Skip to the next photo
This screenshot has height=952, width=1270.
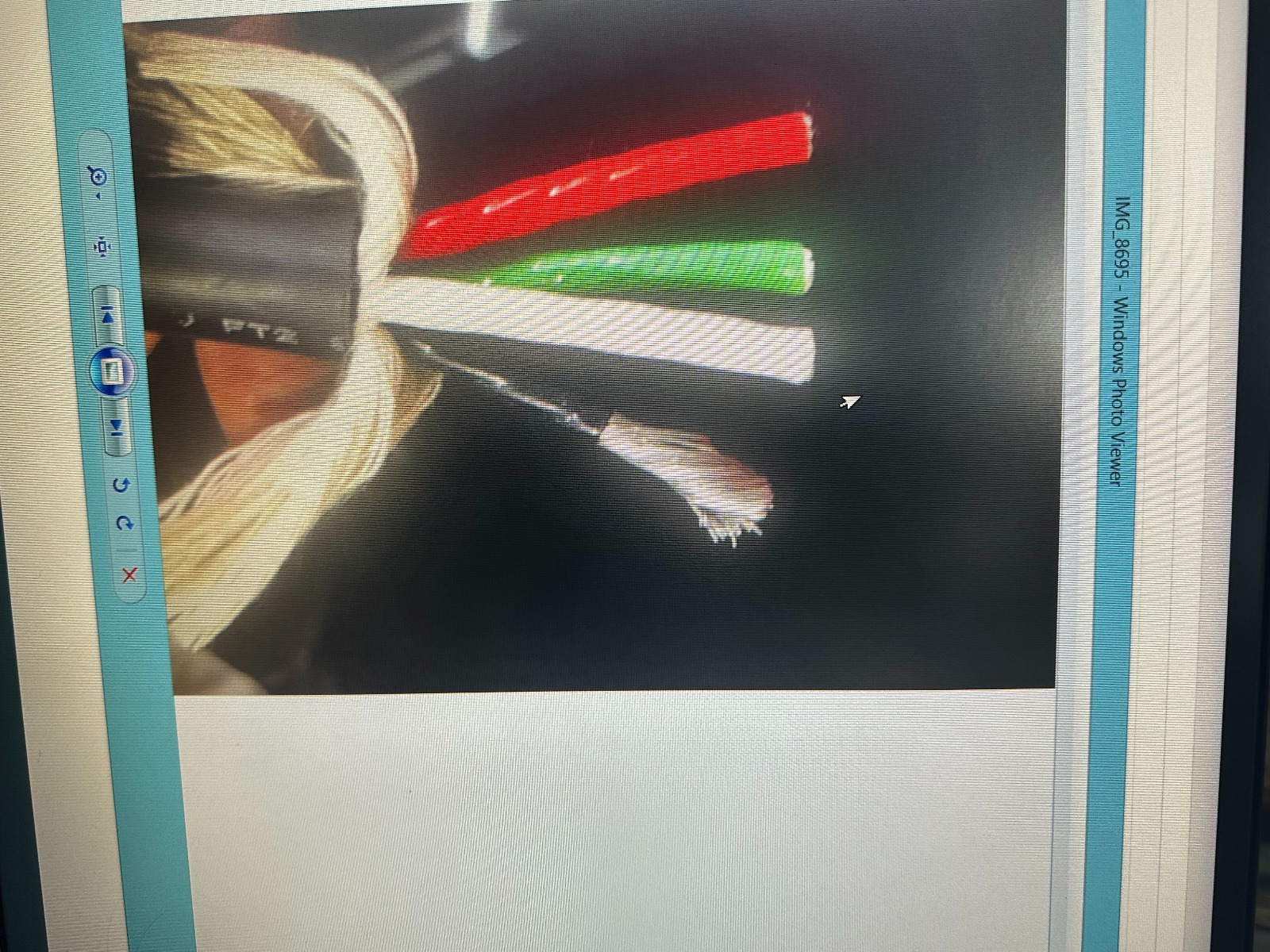[x=116, y=428]
